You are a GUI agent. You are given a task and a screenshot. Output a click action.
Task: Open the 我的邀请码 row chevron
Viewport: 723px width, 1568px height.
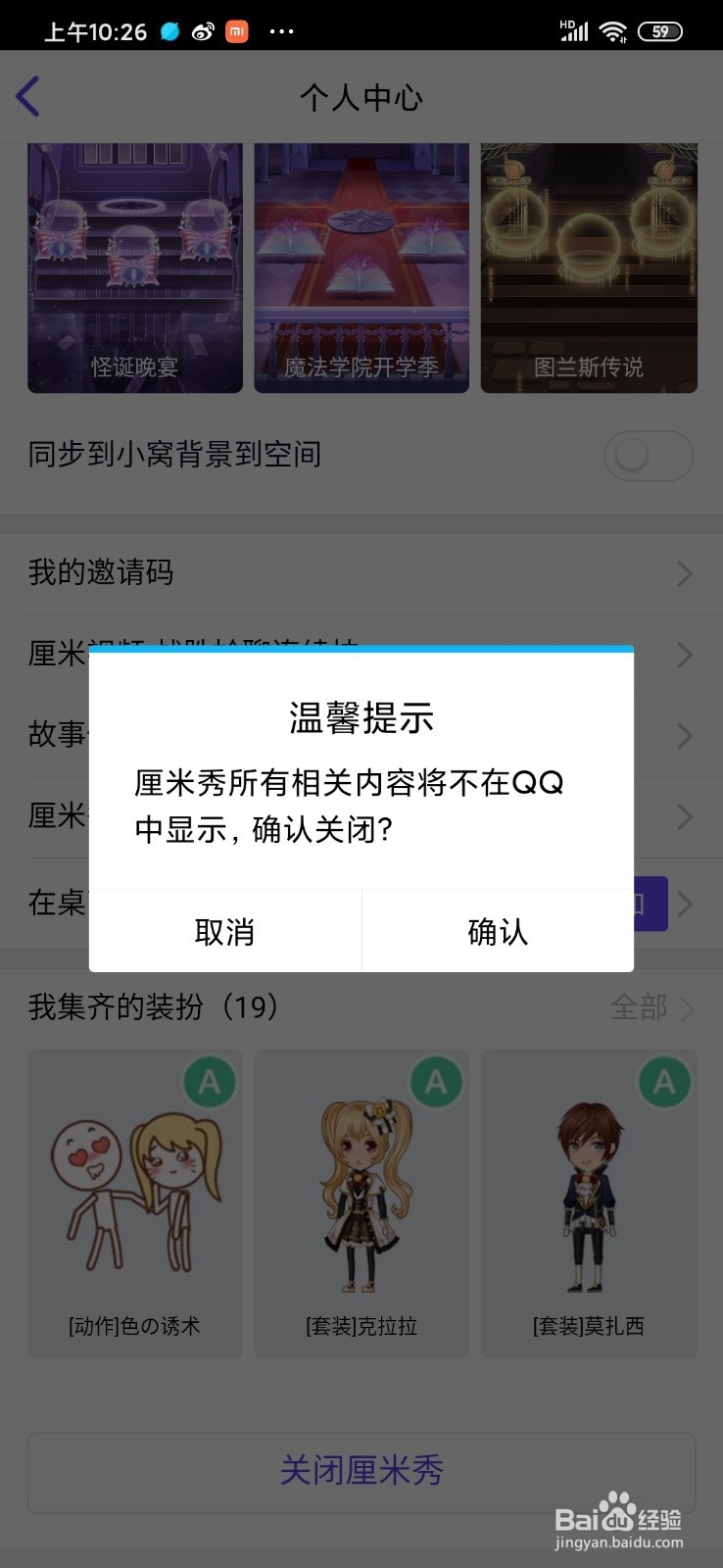684,573
